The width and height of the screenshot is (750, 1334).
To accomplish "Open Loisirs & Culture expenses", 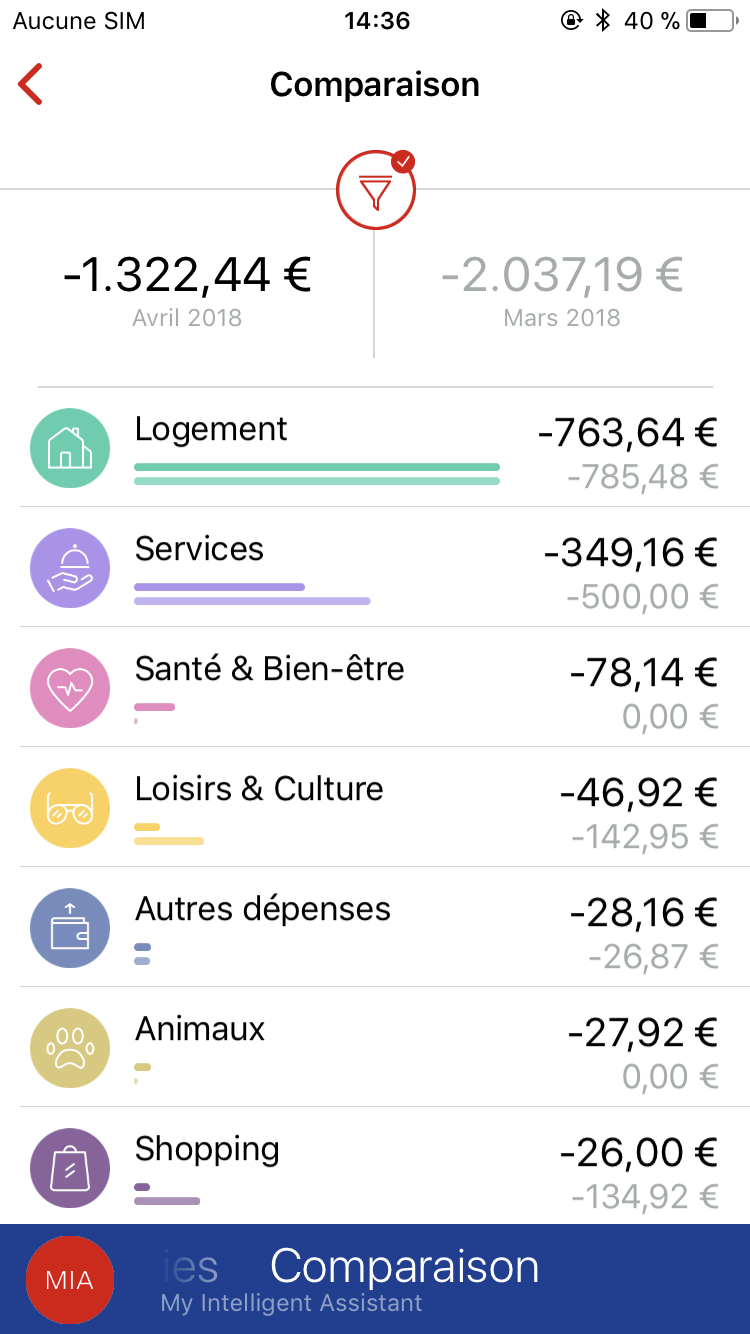I will click(375, 807).
